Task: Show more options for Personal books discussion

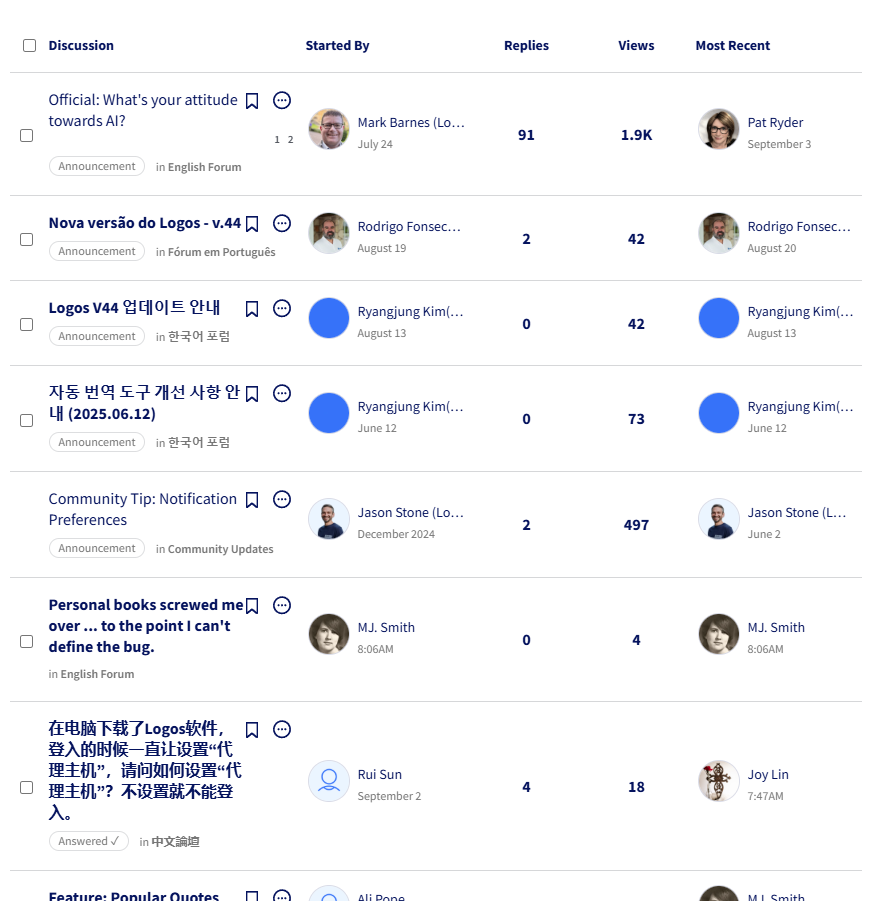Action: pos(282,606)
